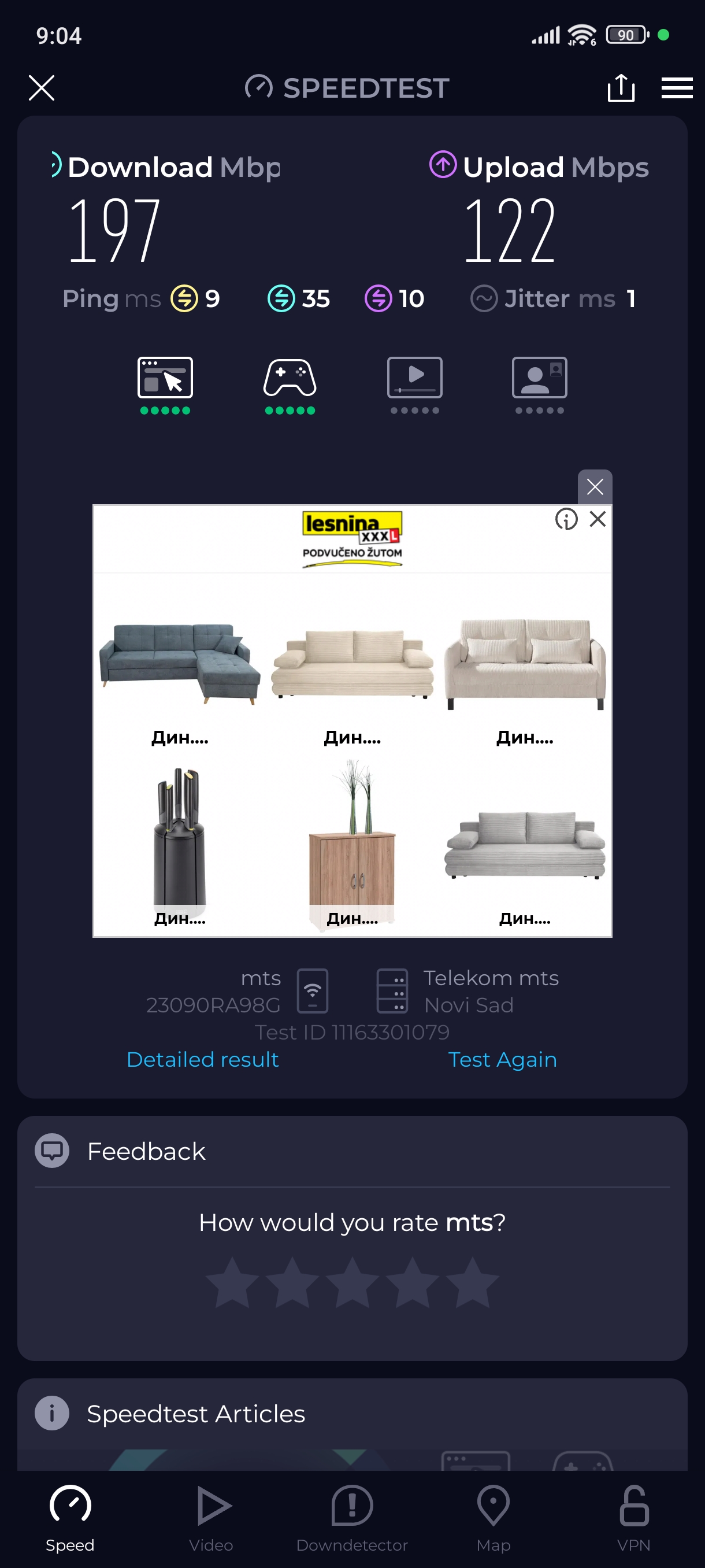Open video conferencing performance score
The width and height of the screenshot is (705, 1568).
point(540,384)
